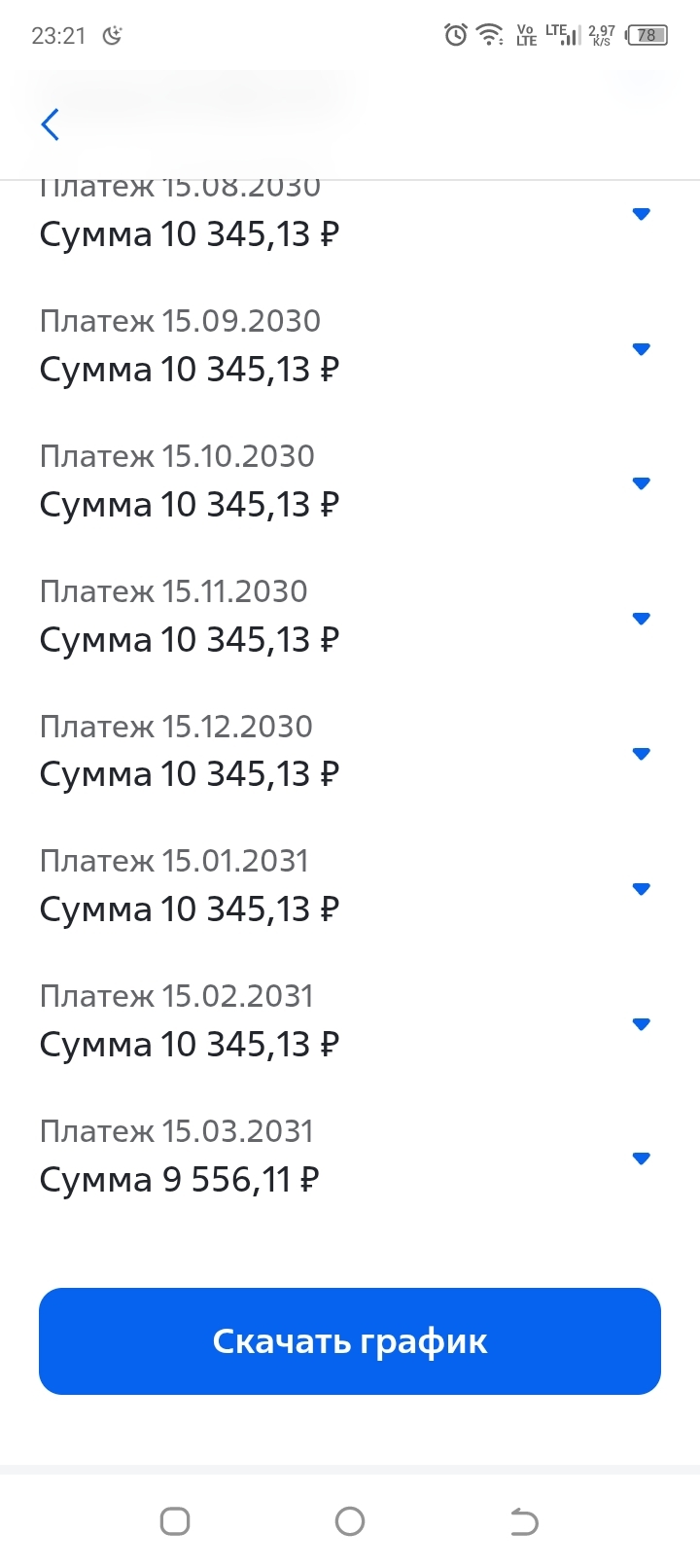700x1568 pixels.
Task: Expand final payment 15.03.2031 of 9 556,11 ₽
Action: coord(641,1158)
